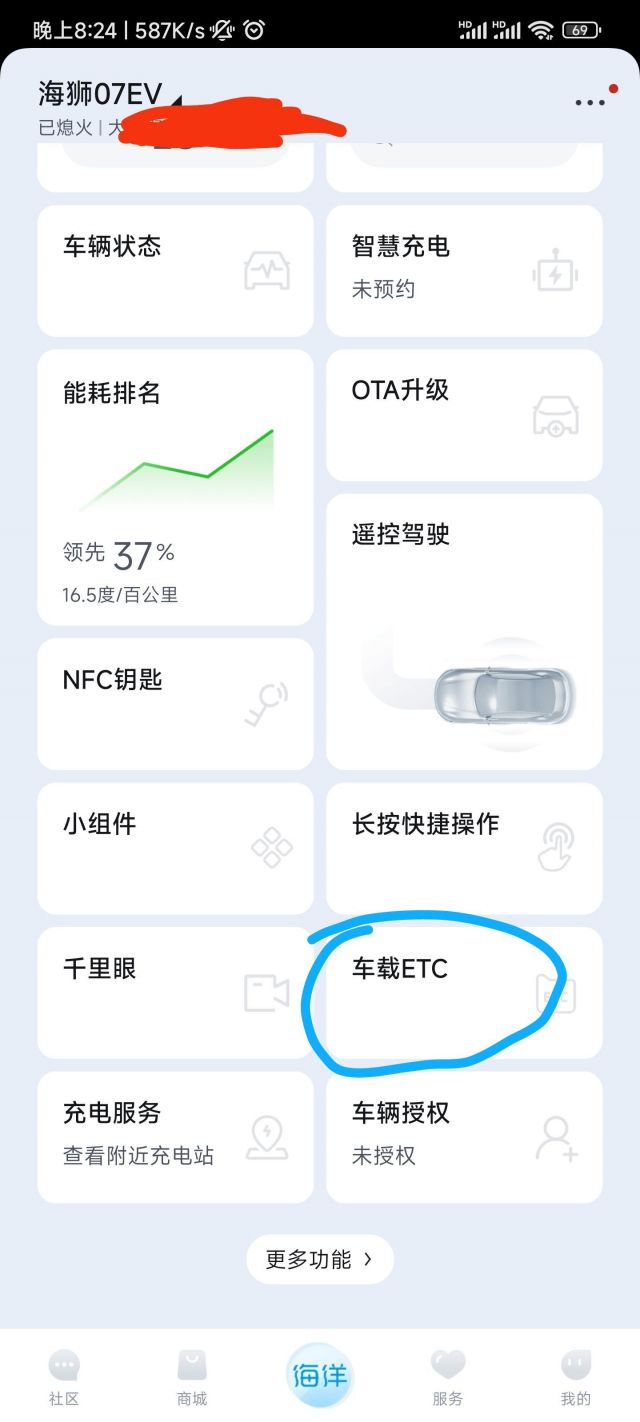Image resolution: width=640 pixels, height=1422 pixels.
Task: Open the 千里眼 camera card
Action: (175, 992)
